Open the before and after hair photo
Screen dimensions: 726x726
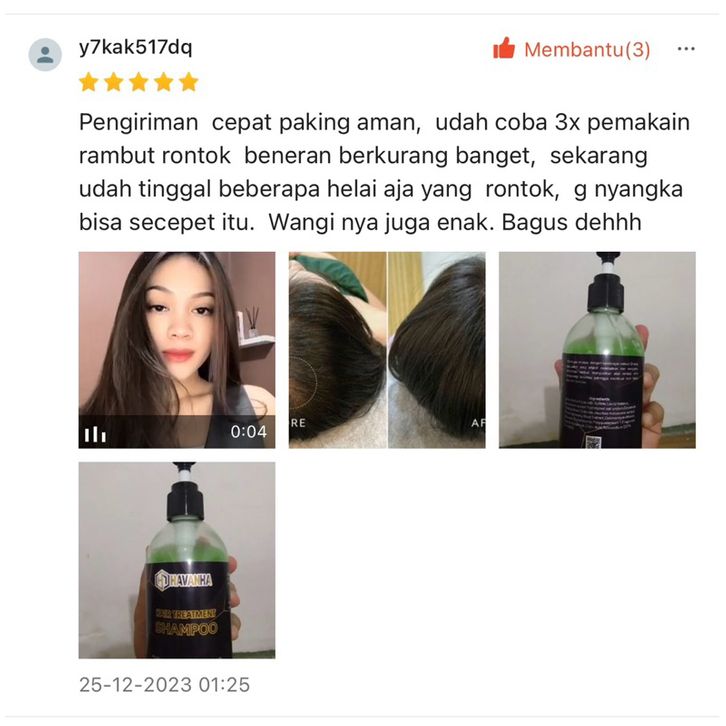387,349
